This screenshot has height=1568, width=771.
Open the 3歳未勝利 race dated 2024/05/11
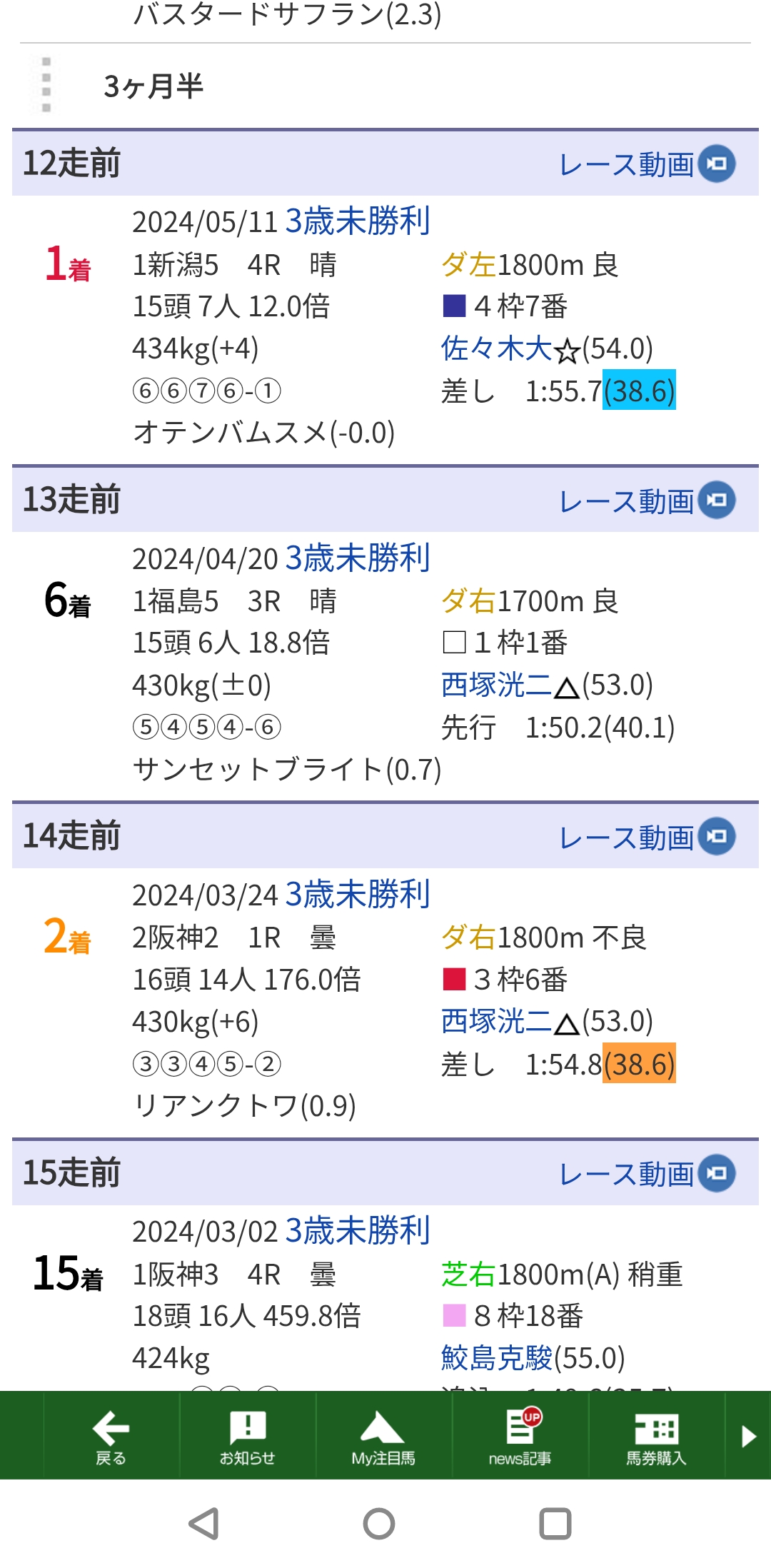[x=357, y=221]
